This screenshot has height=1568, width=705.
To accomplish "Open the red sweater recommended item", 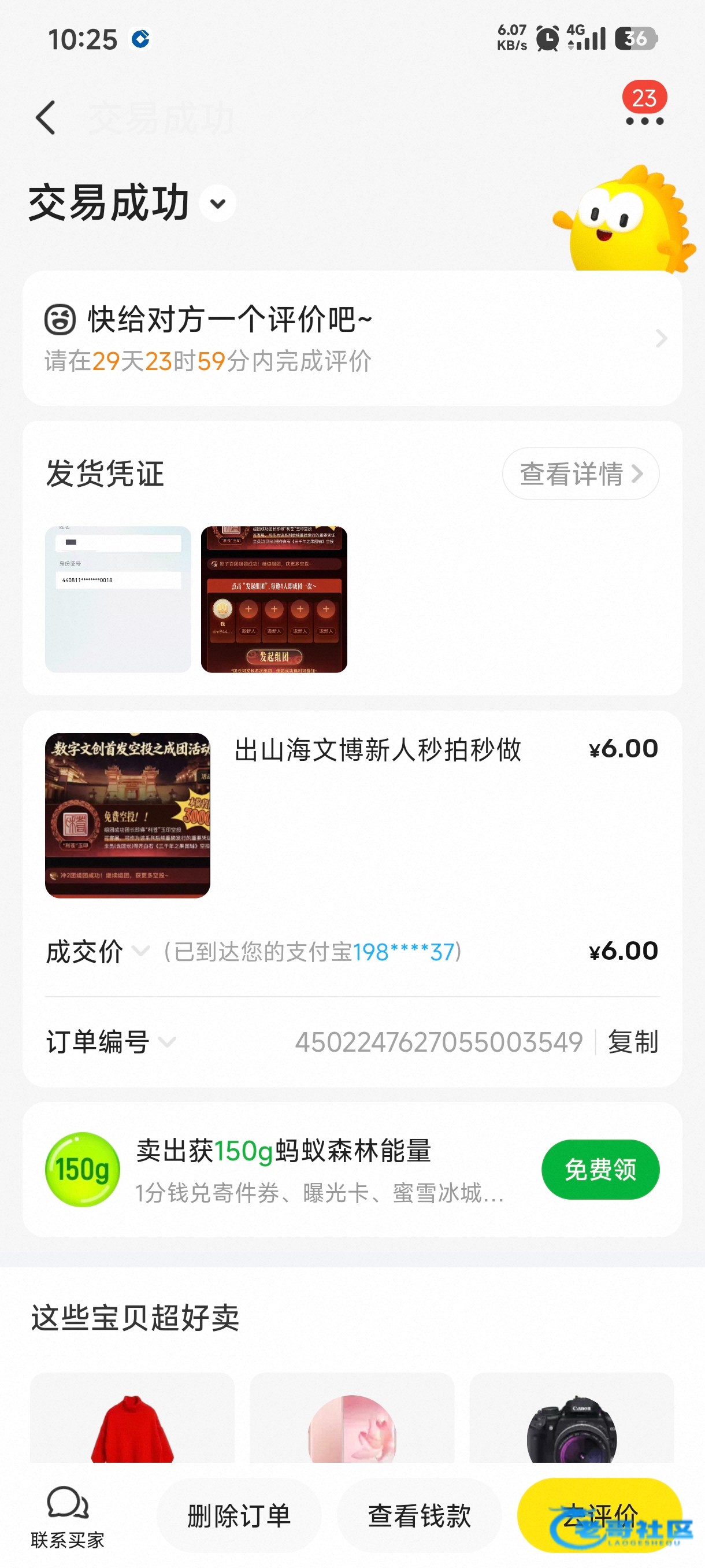I will (x=132, y=1425).
